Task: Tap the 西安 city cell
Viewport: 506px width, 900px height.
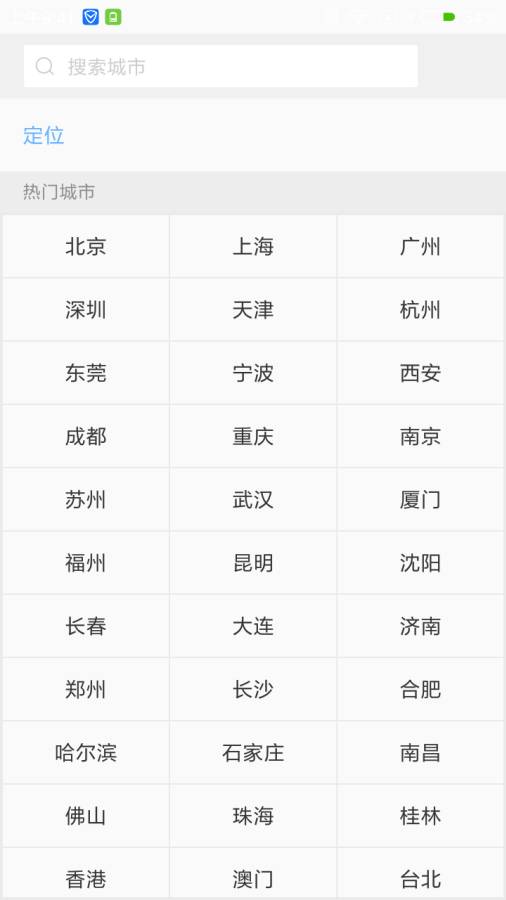Action: pyautogui.click(x=421, y=373)
